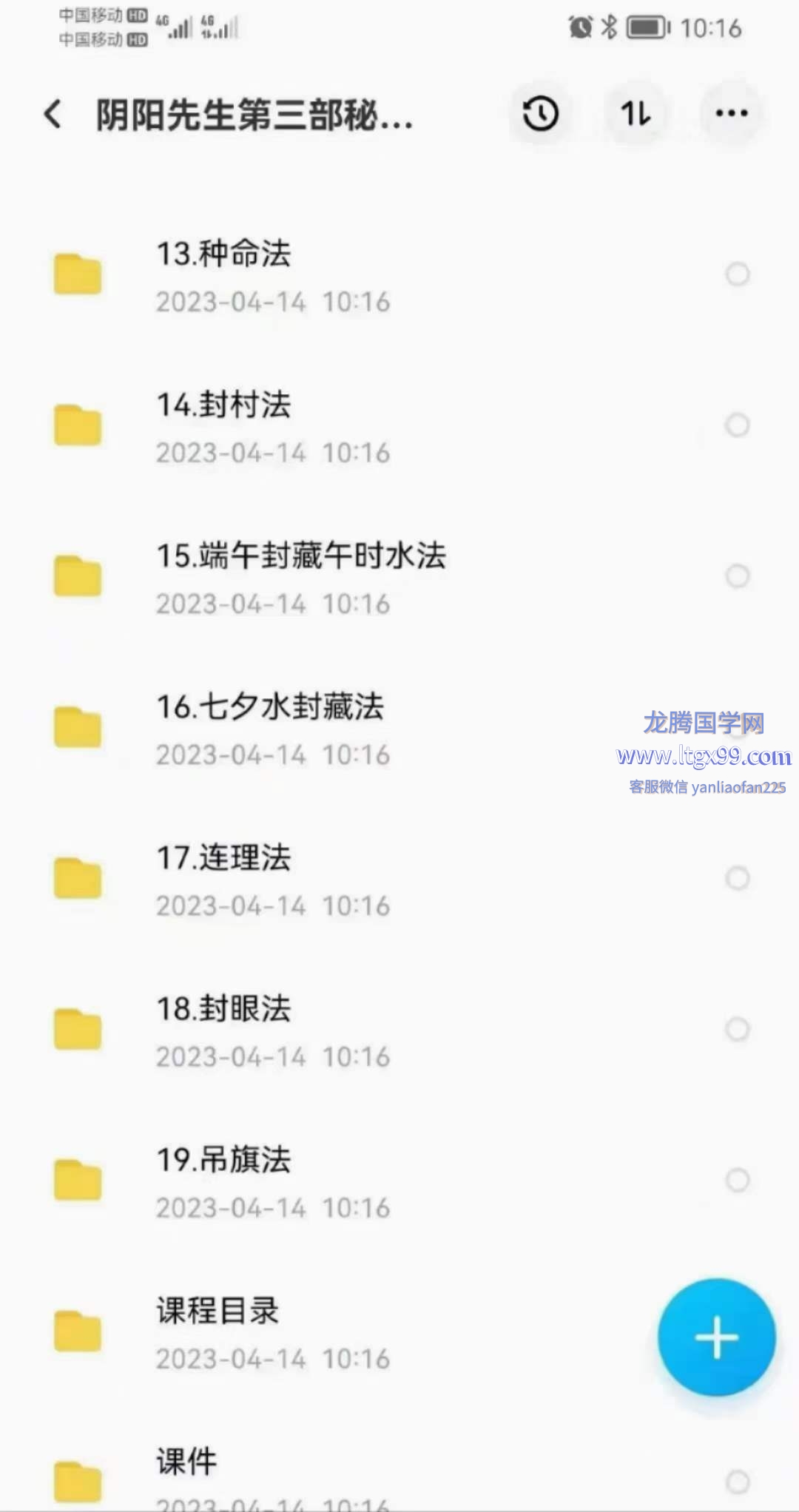Screen dimensions: 799x1512
Task: Tap the blue plus add button
Action: 716,1337
